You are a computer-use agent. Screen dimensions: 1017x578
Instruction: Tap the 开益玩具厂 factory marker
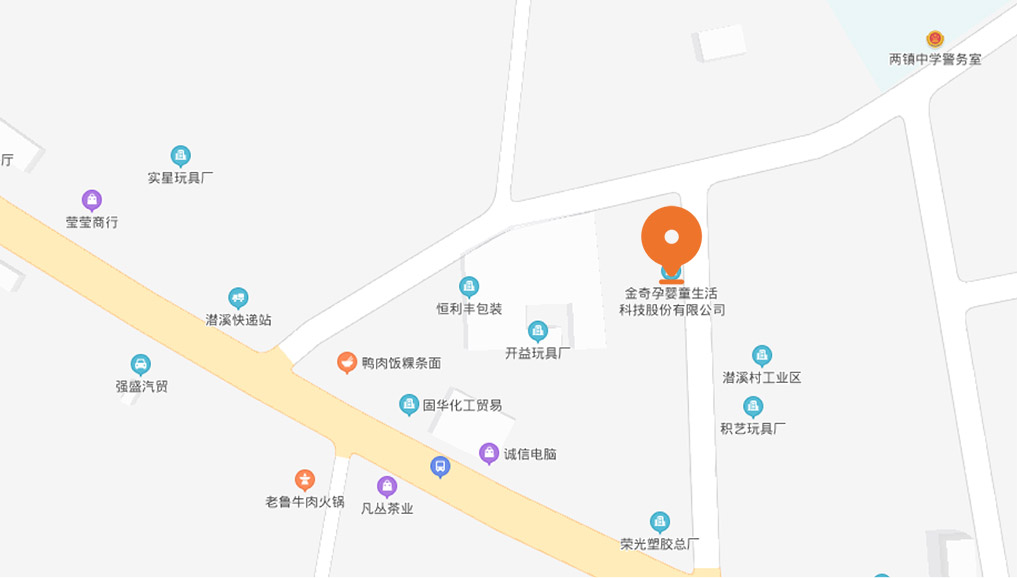[538, 330]
